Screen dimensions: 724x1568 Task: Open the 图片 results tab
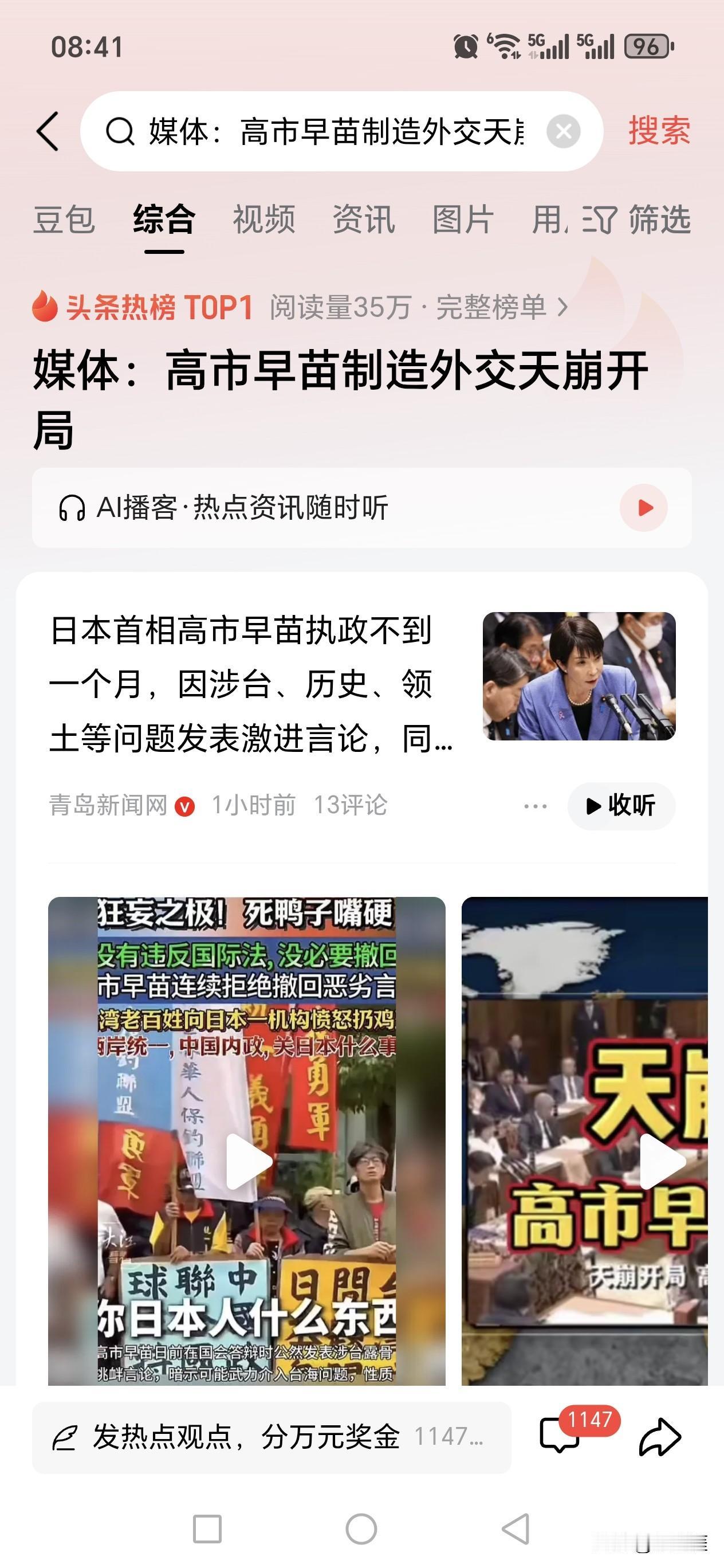(x=463, y=220)
